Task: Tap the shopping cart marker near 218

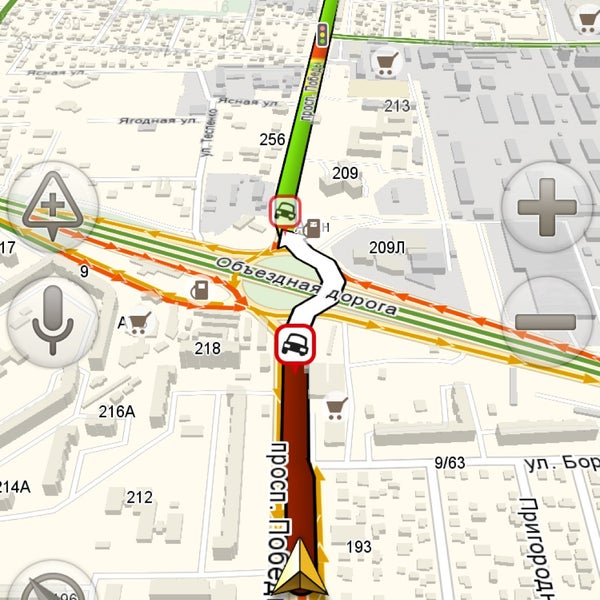Action: [x=140, y=321]
